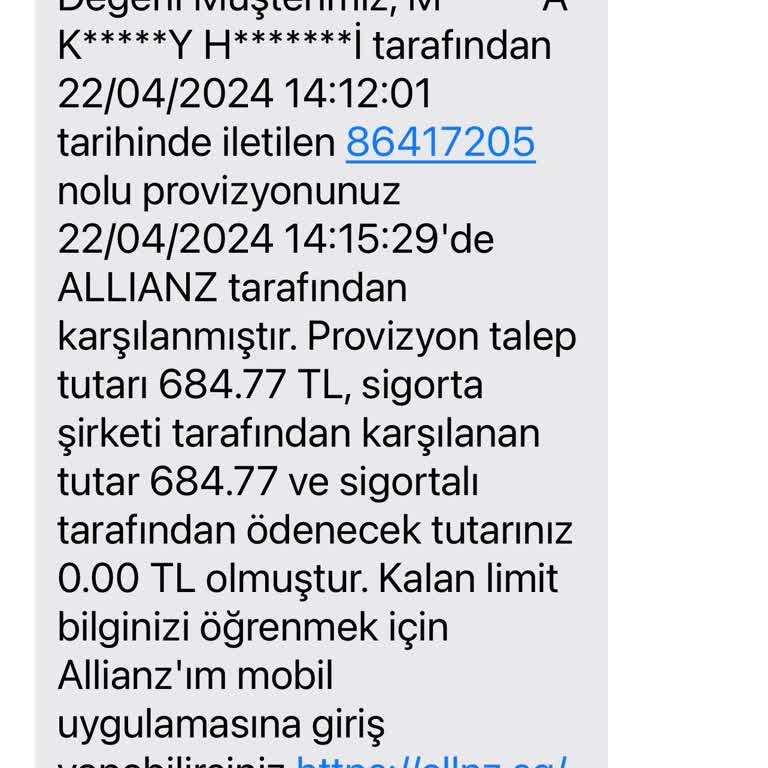Open the Allianz URL link in the message

(432, 761)
